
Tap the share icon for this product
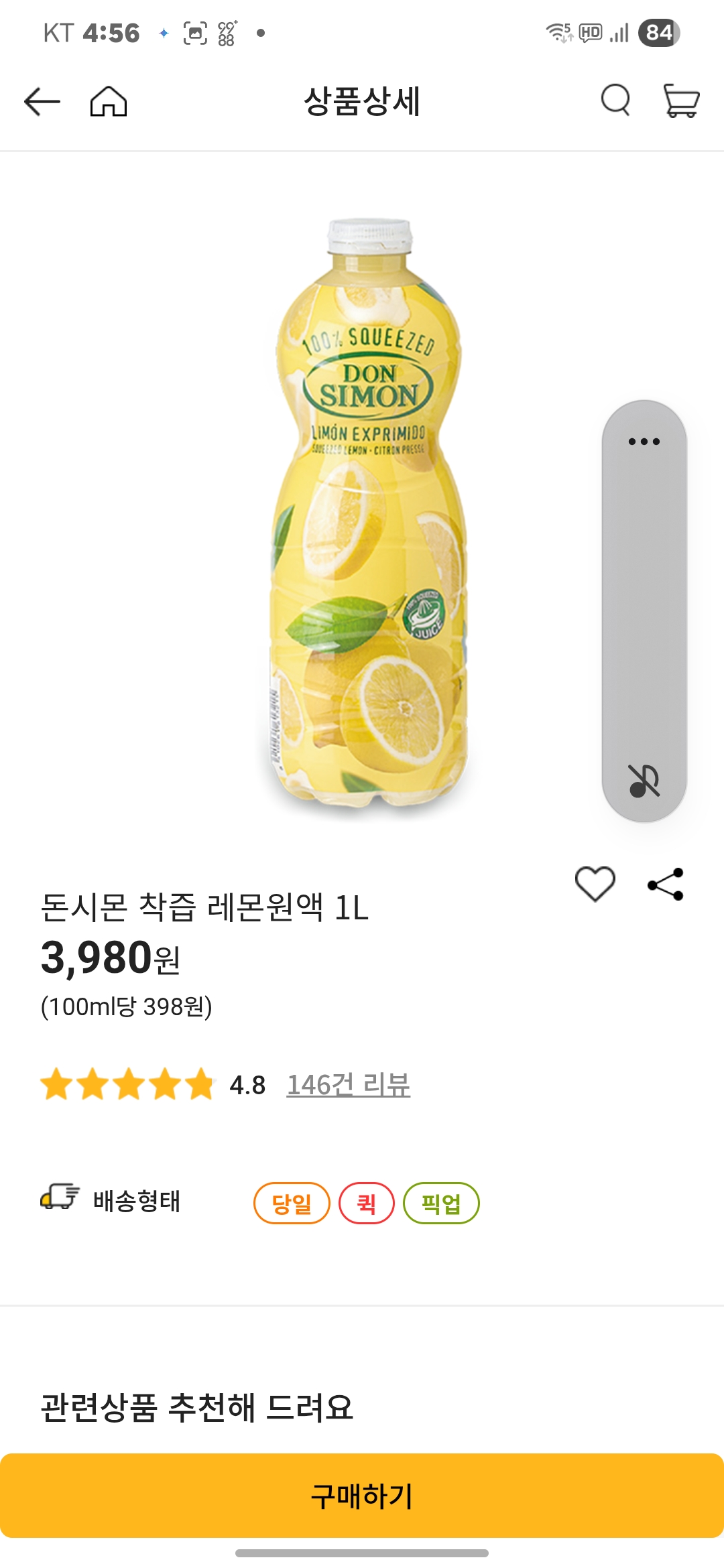pos(664,885)
